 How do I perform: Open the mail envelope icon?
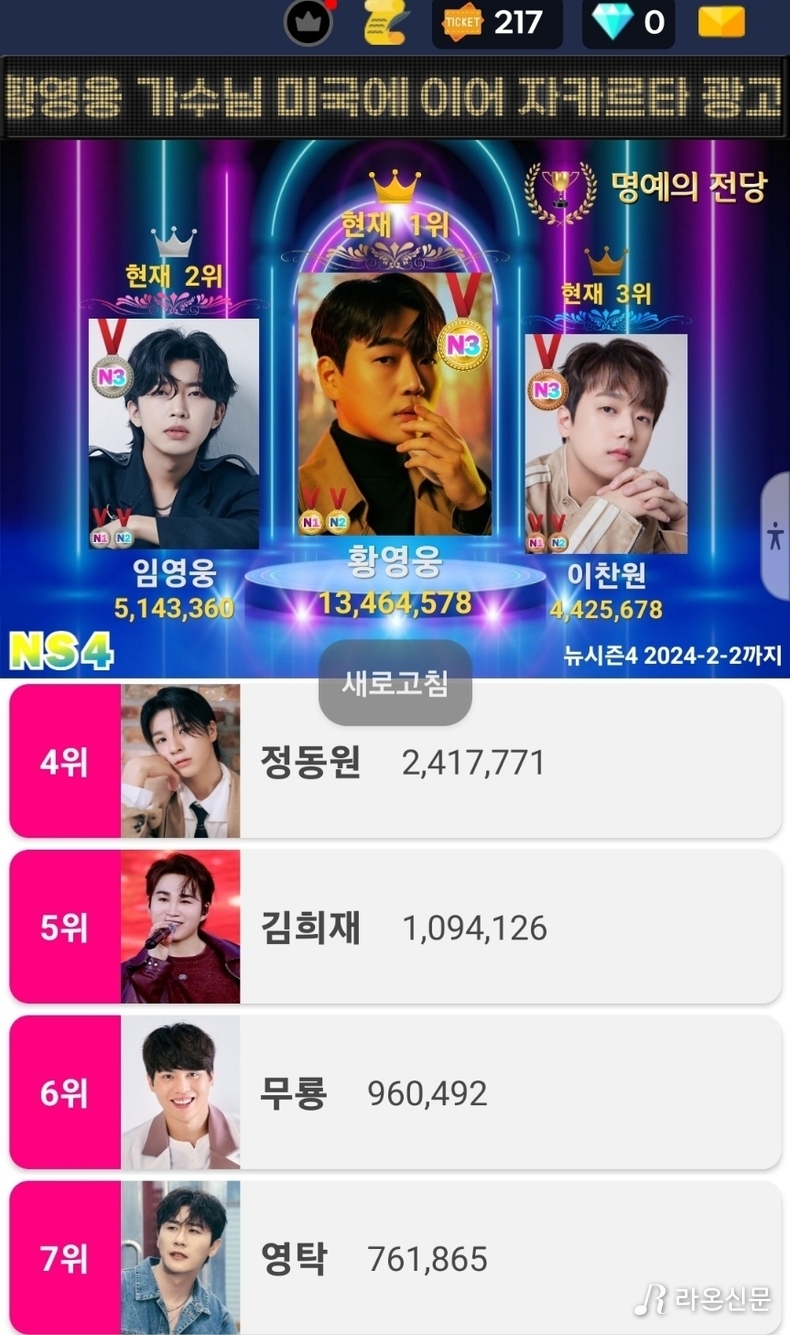pyautogui.click(x=721, y=22)
